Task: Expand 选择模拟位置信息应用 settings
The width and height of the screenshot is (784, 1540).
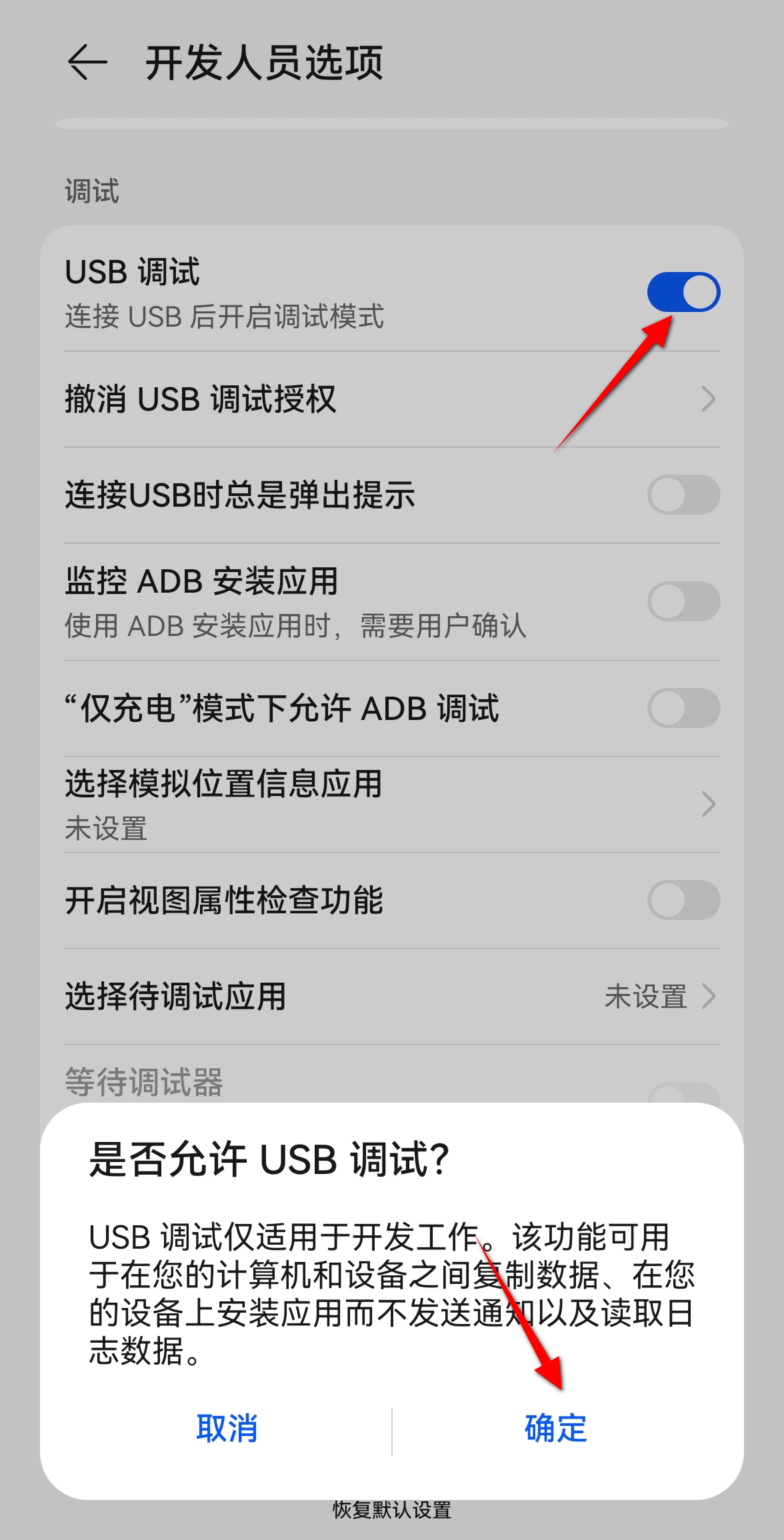Action: click(708, 805)
